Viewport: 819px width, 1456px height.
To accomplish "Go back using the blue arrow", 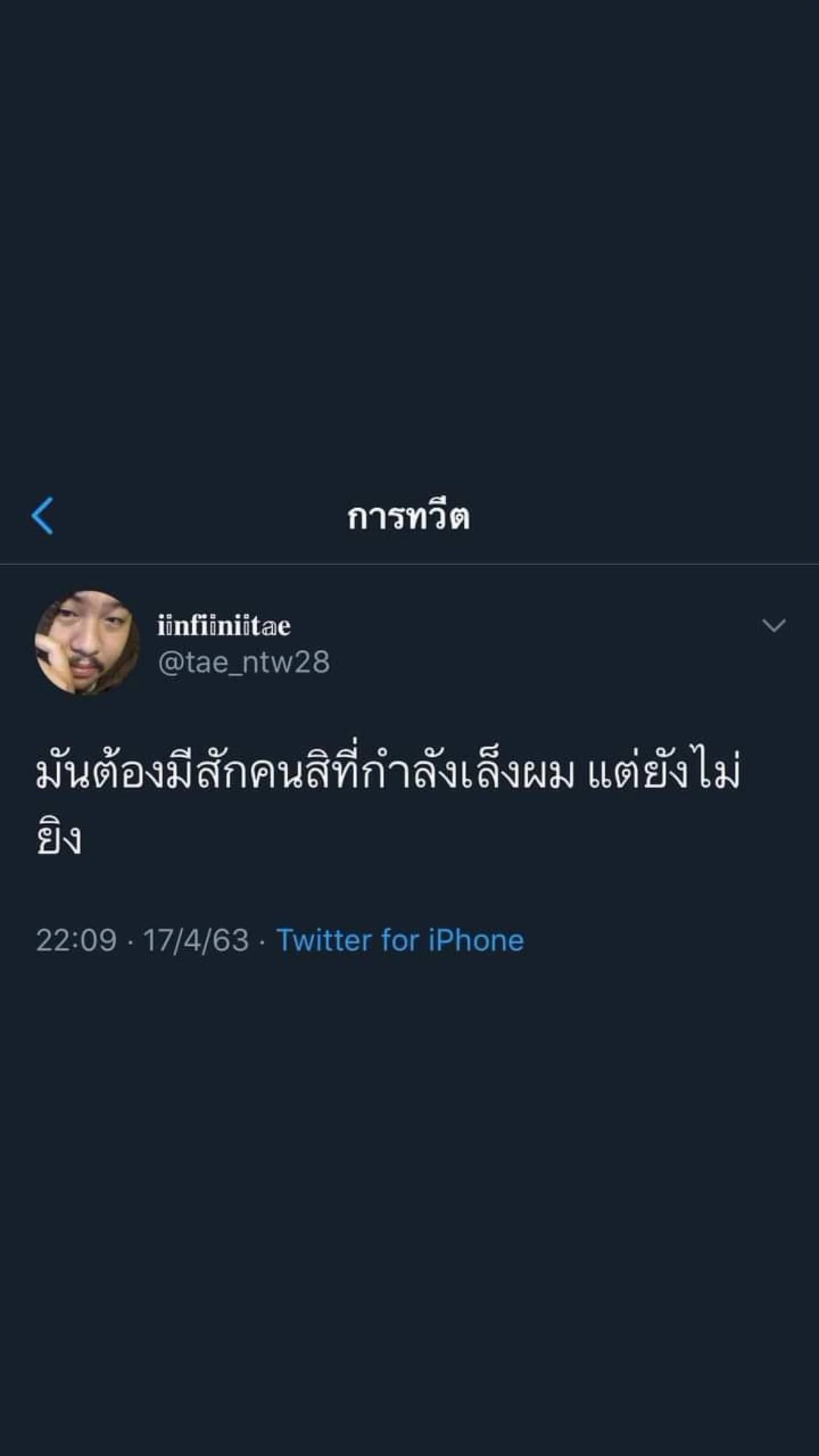I will [x=42, y=516].
